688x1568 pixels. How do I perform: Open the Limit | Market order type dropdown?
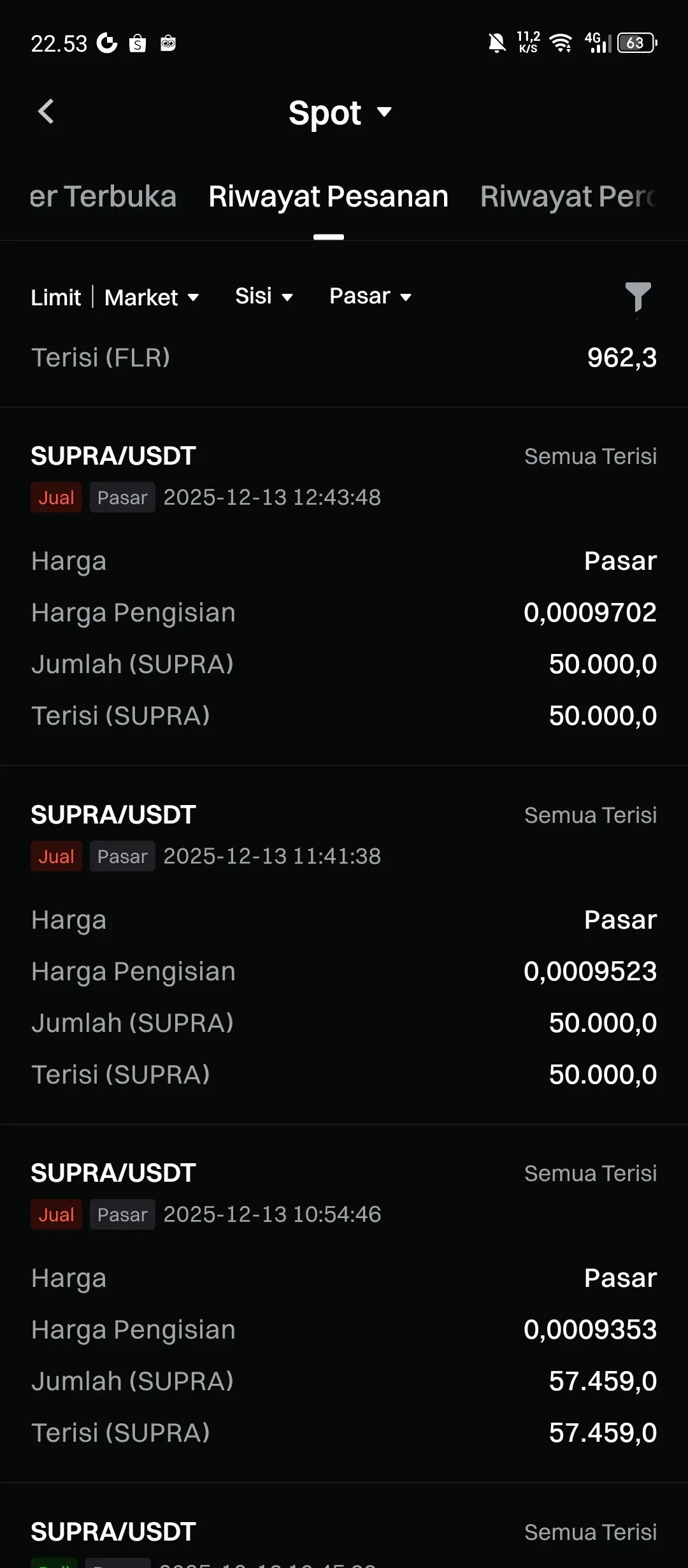pos(115,297)
